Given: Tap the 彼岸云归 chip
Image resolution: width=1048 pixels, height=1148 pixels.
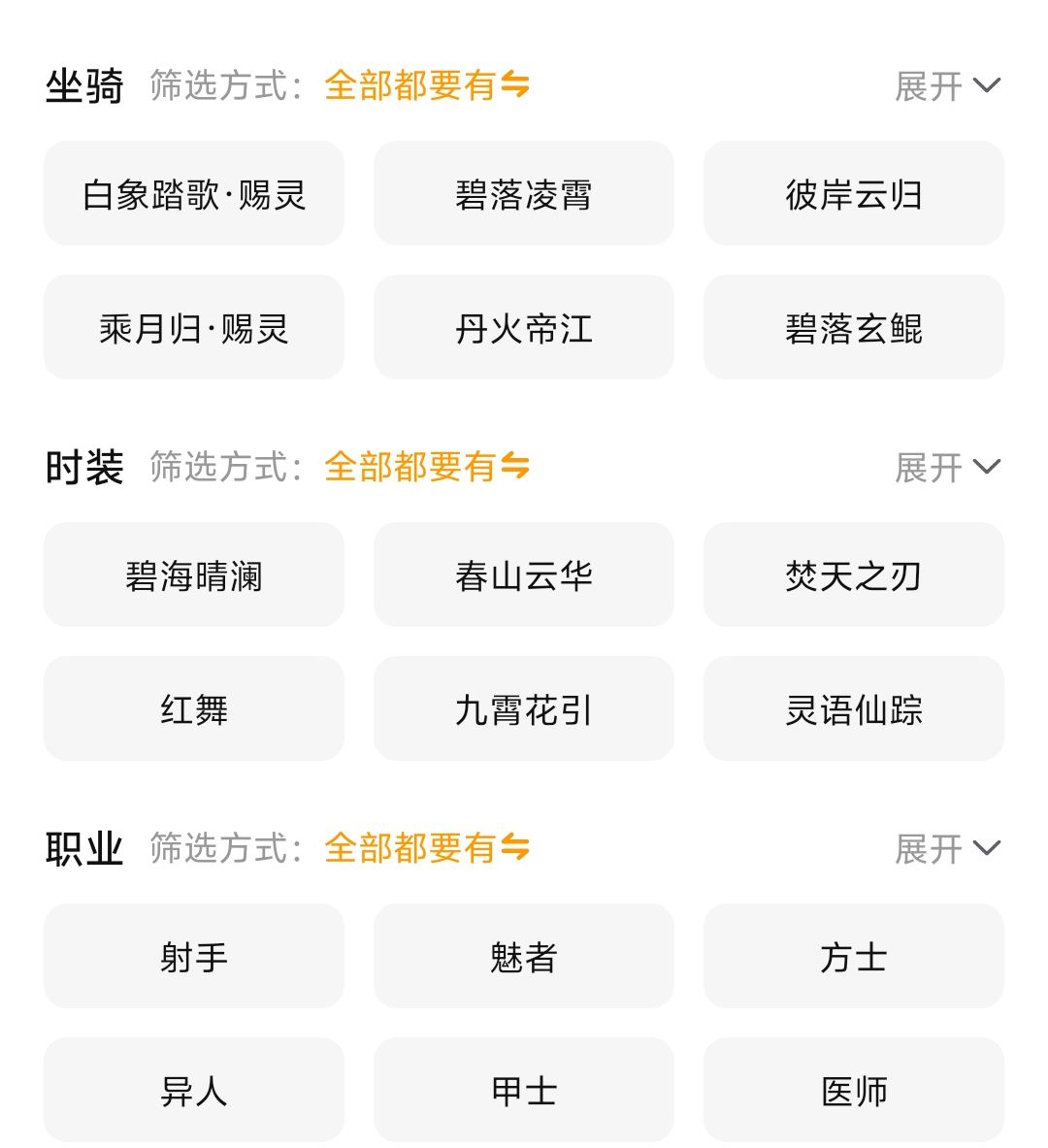Looking at the screenshot, I should (x=853, y=194).
